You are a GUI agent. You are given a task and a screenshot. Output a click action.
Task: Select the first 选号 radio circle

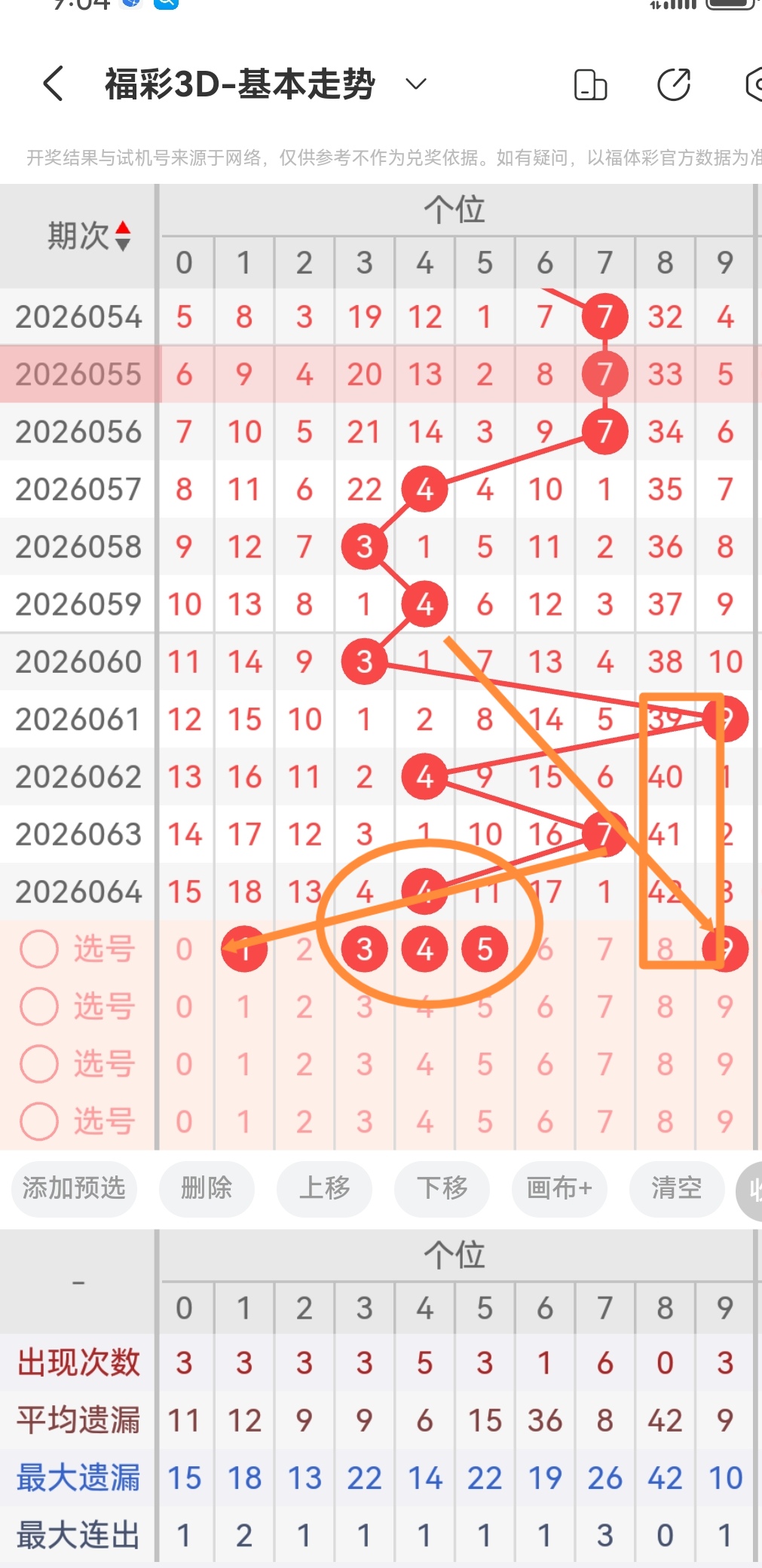(38, 949)
